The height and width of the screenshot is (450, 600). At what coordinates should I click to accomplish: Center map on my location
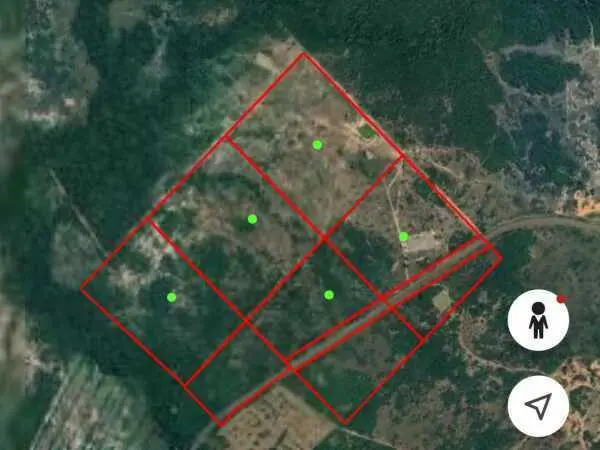(538, 405)
